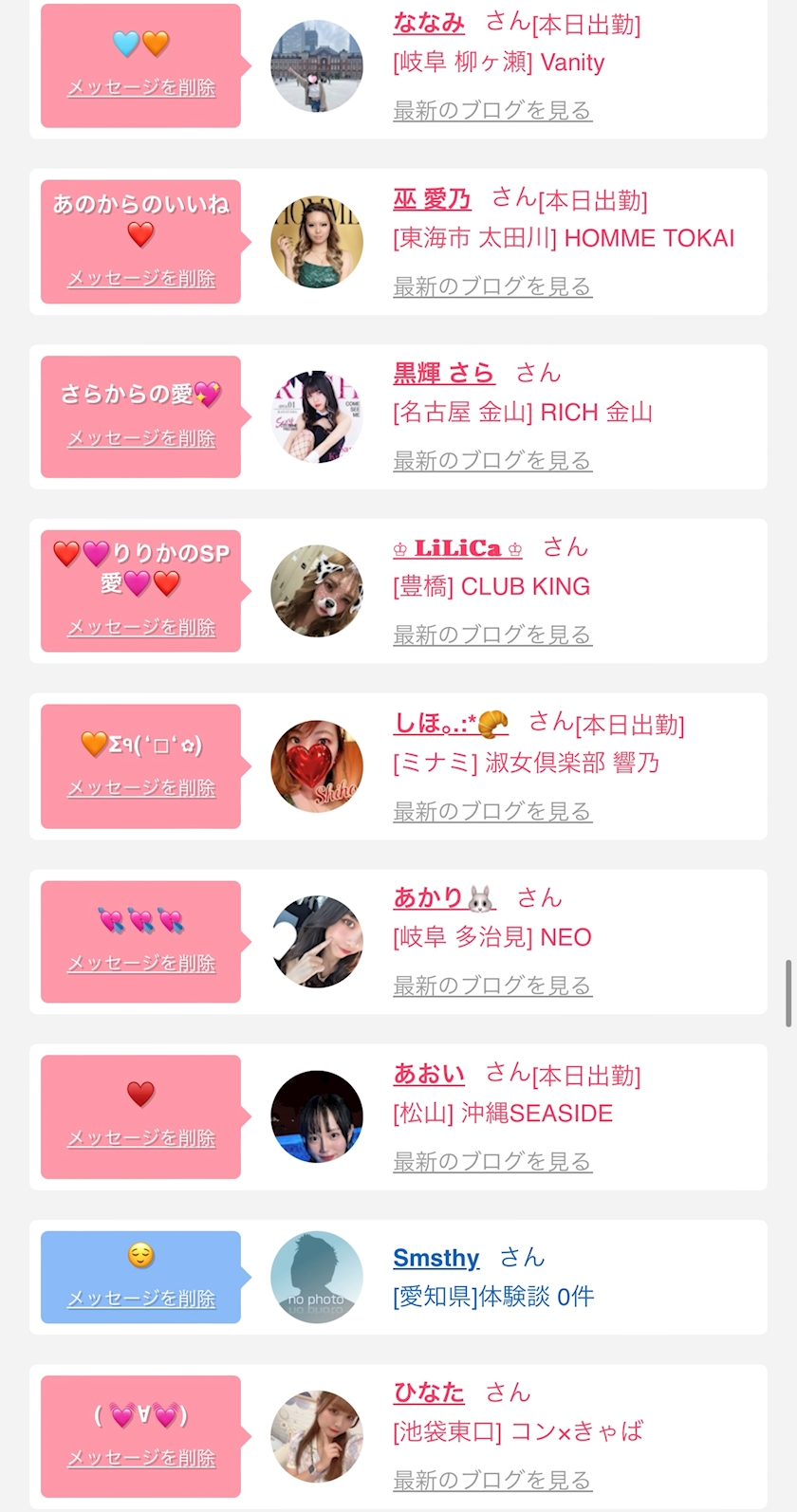The width and height of the screenshot is (797, 1512).
Task: Tap 黒輝 さら's profile photo
Action: coord(317,416)
